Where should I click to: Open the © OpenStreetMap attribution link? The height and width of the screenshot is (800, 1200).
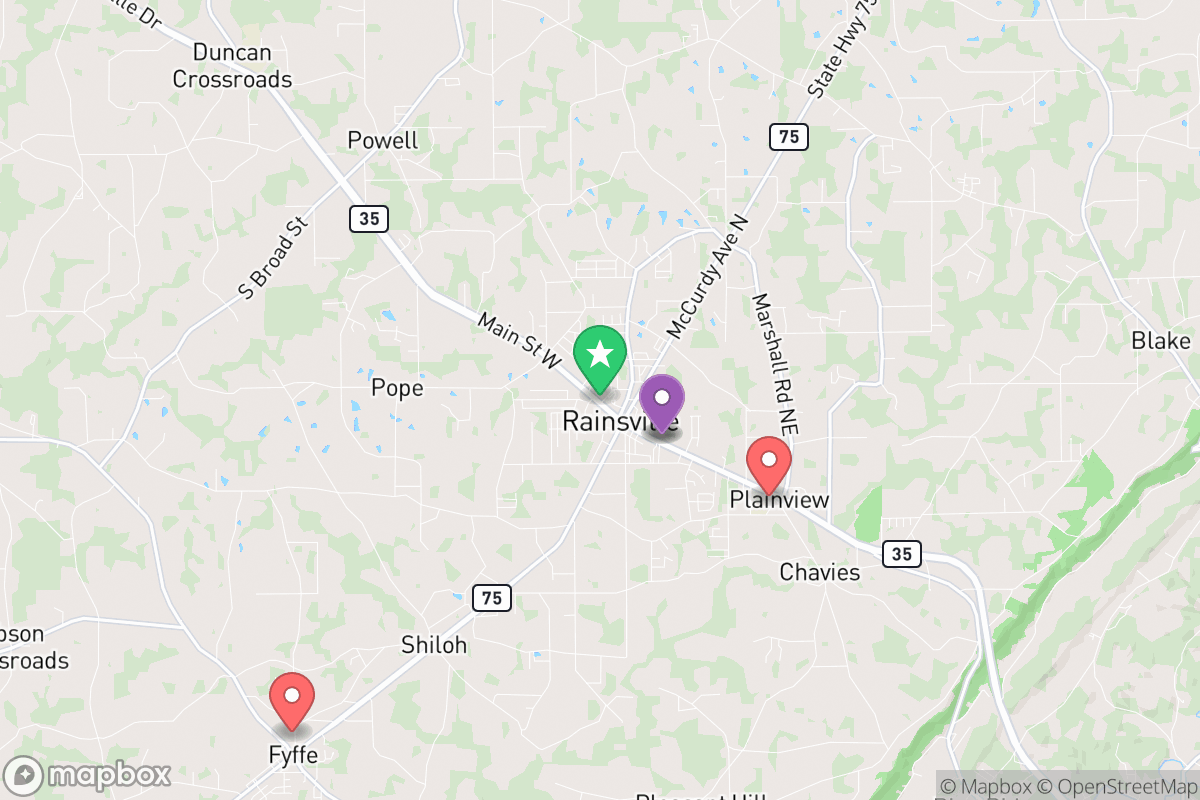pos(1118,787)
